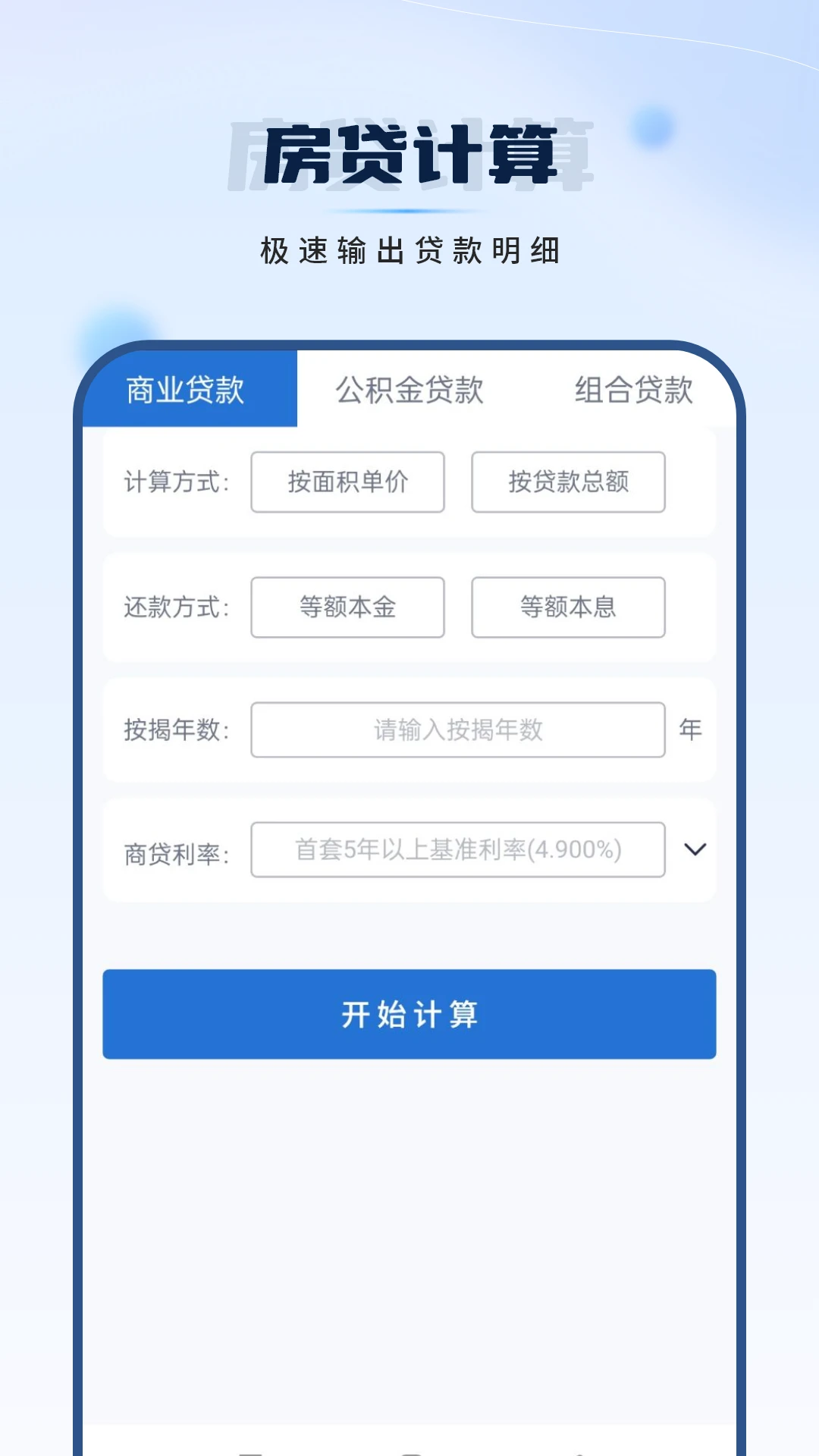
Task: Switch to the 公积金贷款 tab
Action: point(411,390)
